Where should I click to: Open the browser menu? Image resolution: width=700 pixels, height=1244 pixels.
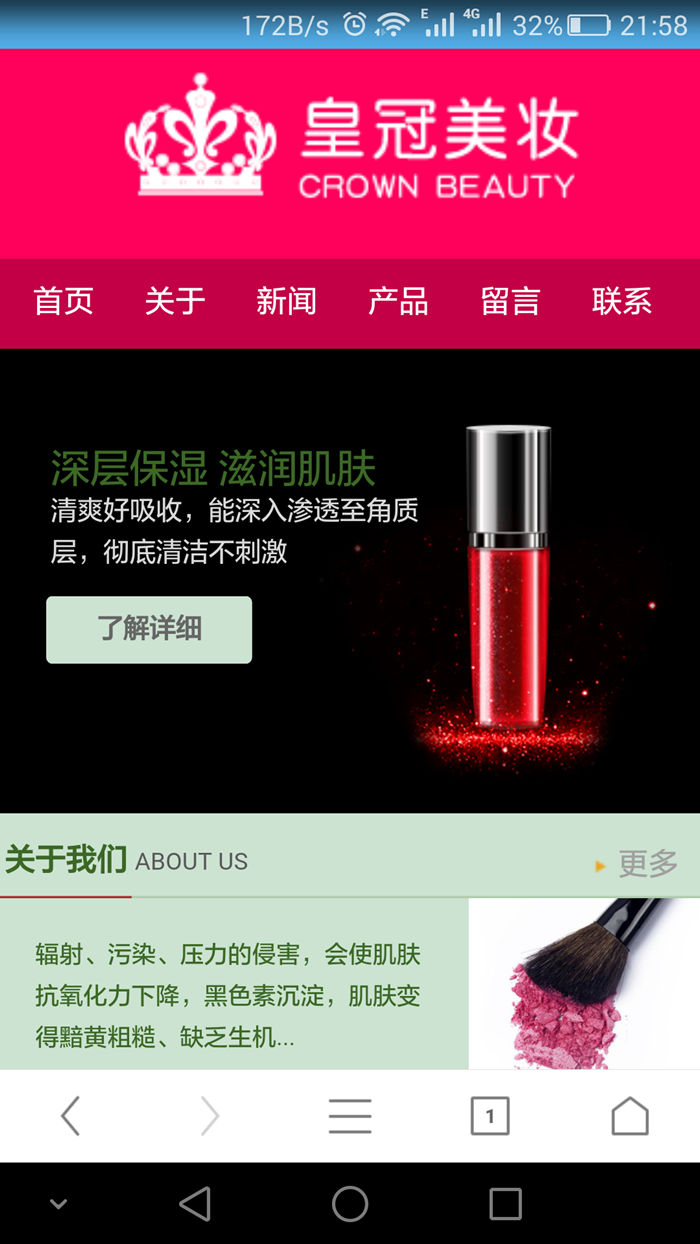[350, 1115]
